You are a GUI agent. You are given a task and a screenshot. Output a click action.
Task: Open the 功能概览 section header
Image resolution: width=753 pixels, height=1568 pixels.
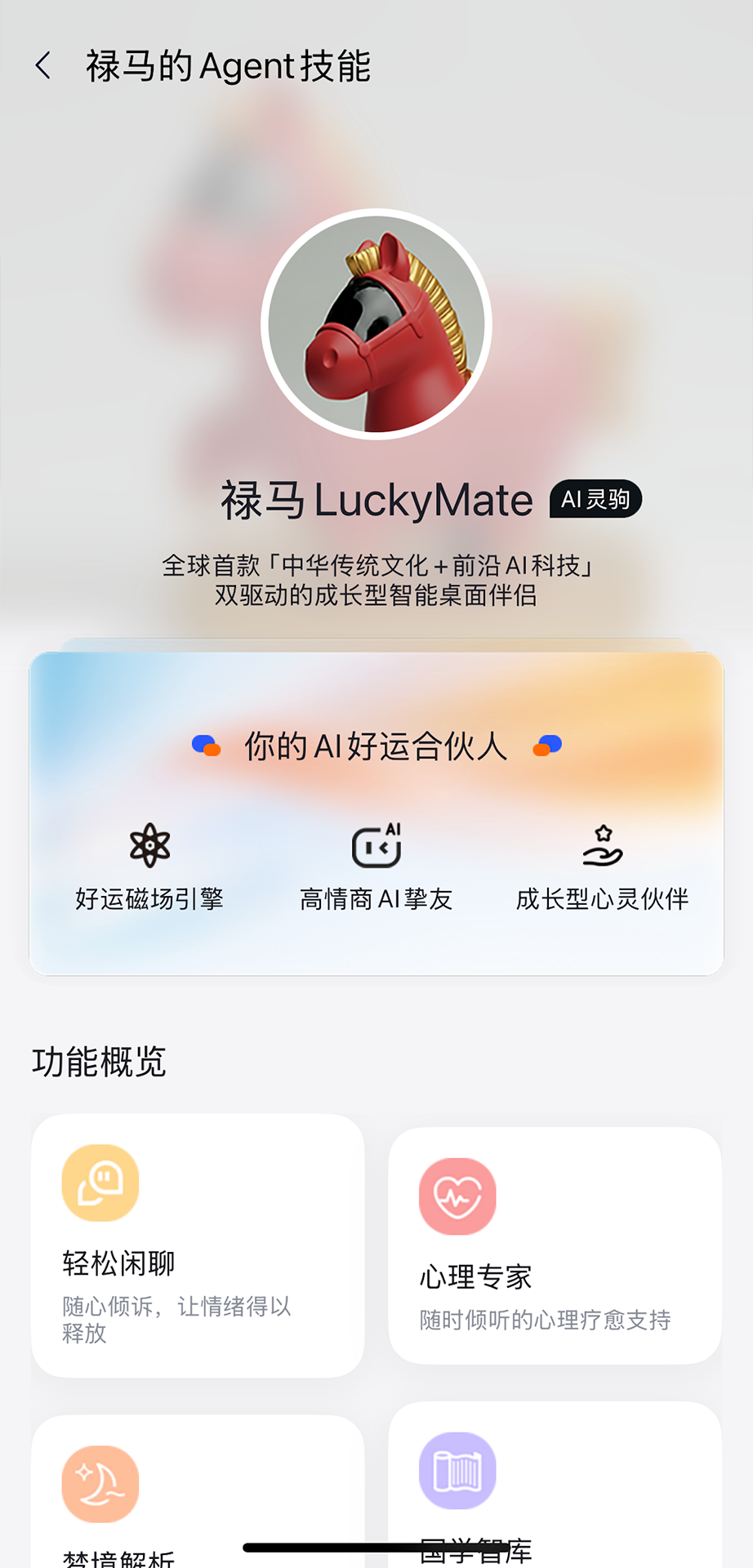[x=100, y=1060]
